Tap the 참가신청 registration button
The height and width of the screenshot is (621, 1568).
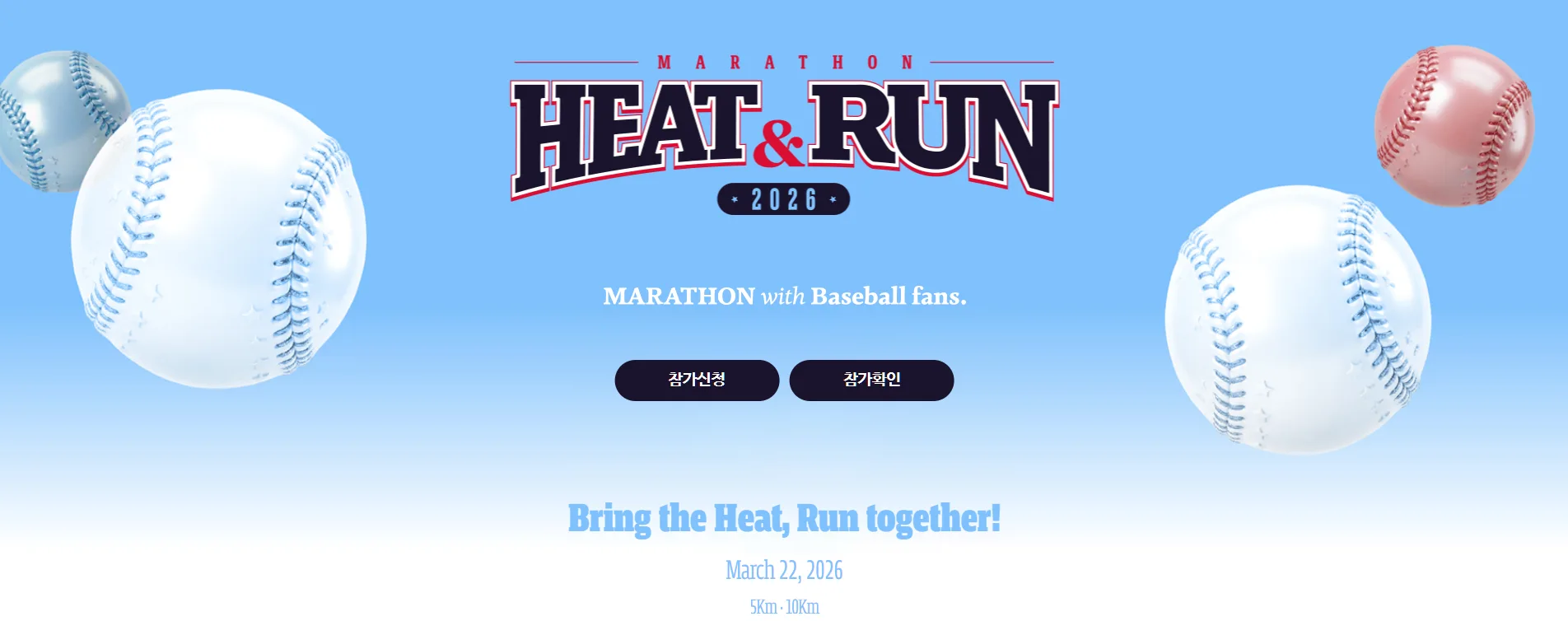point(697,380)
